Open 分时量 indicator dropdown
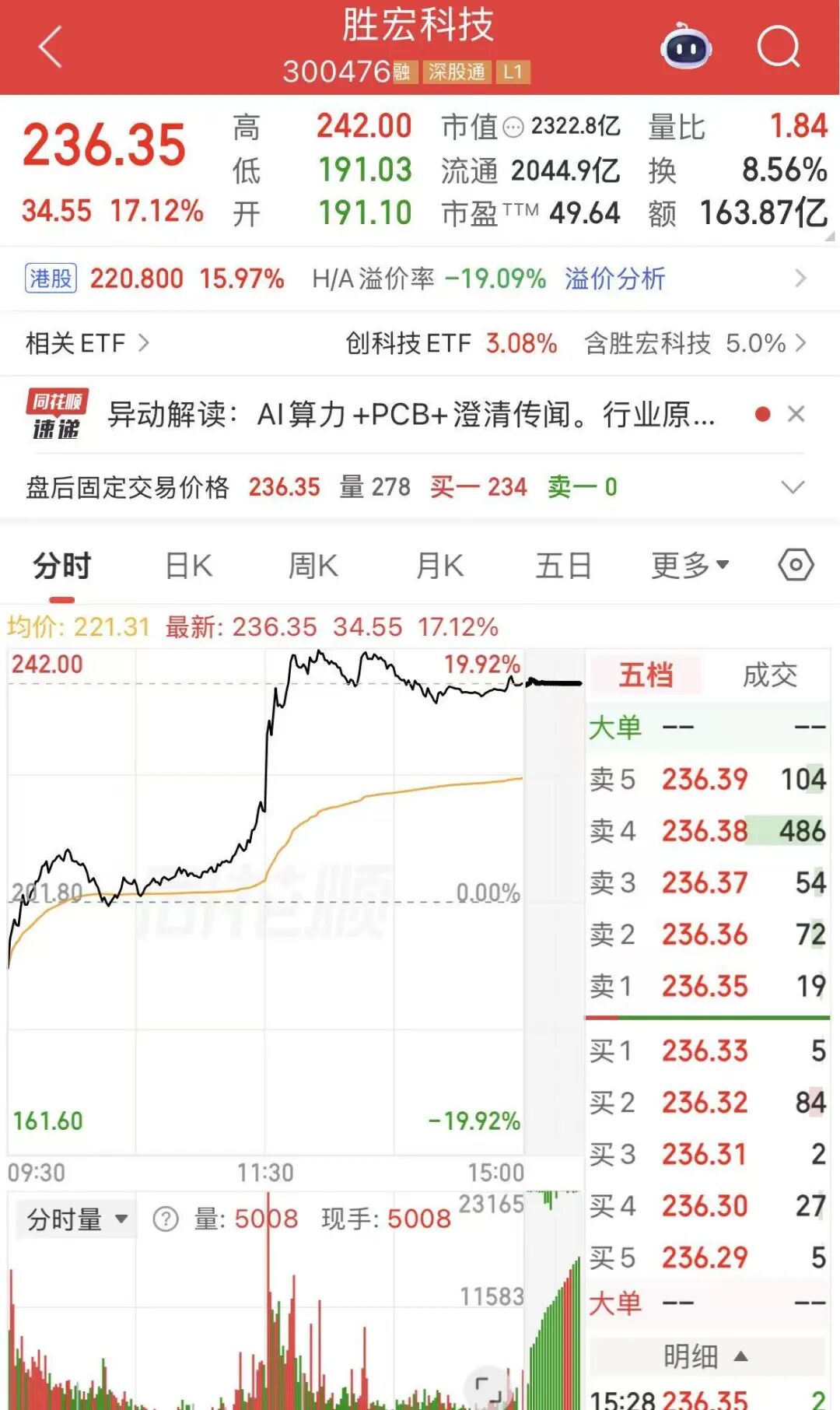Viewport: 840px width, 1410px height. 77,1219
